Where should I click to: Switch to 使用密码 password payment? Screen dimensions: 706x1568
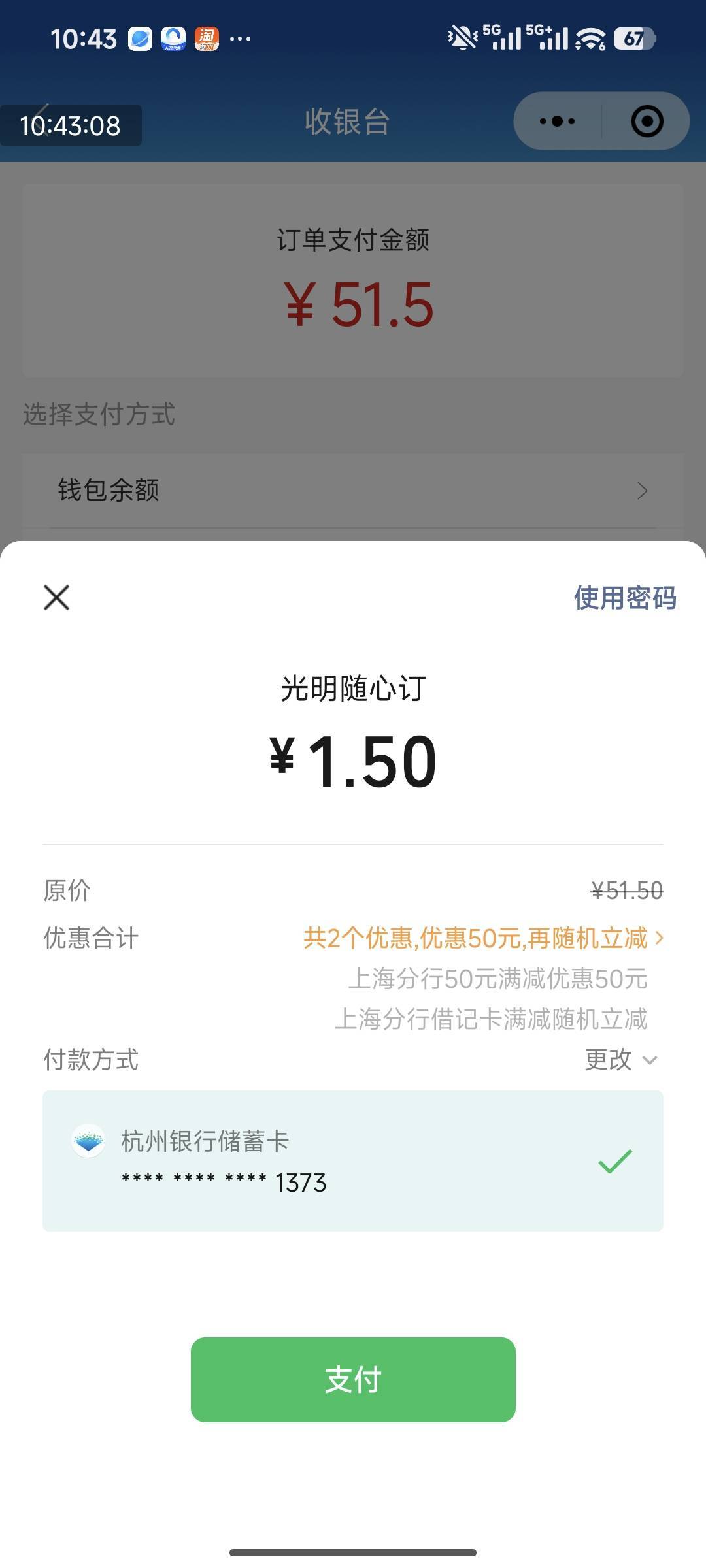pyautogui.click(x=624, y=598)
